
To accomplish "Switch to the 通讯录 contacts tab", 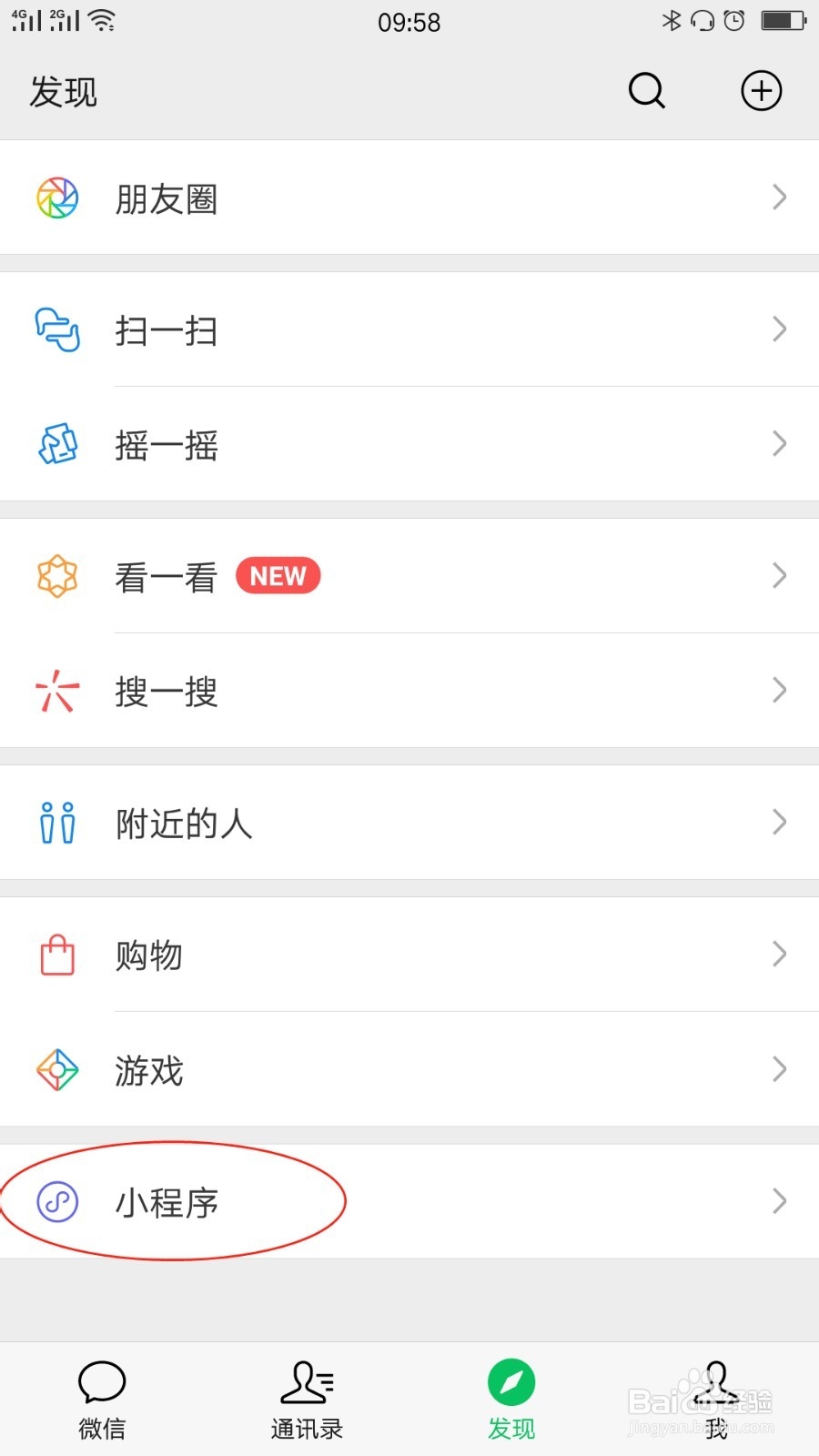I will [x=306, y=1398].
